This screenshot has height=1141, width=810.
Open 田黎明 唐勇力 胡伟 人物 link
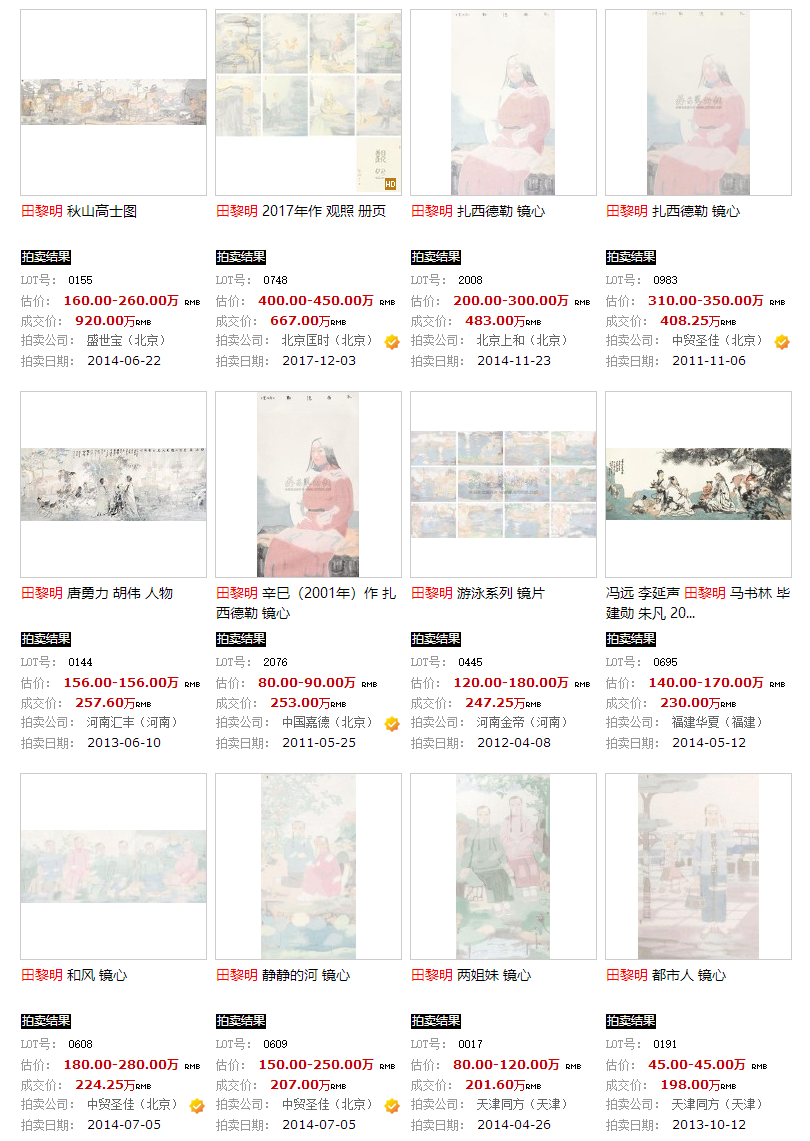coord(97,593)
